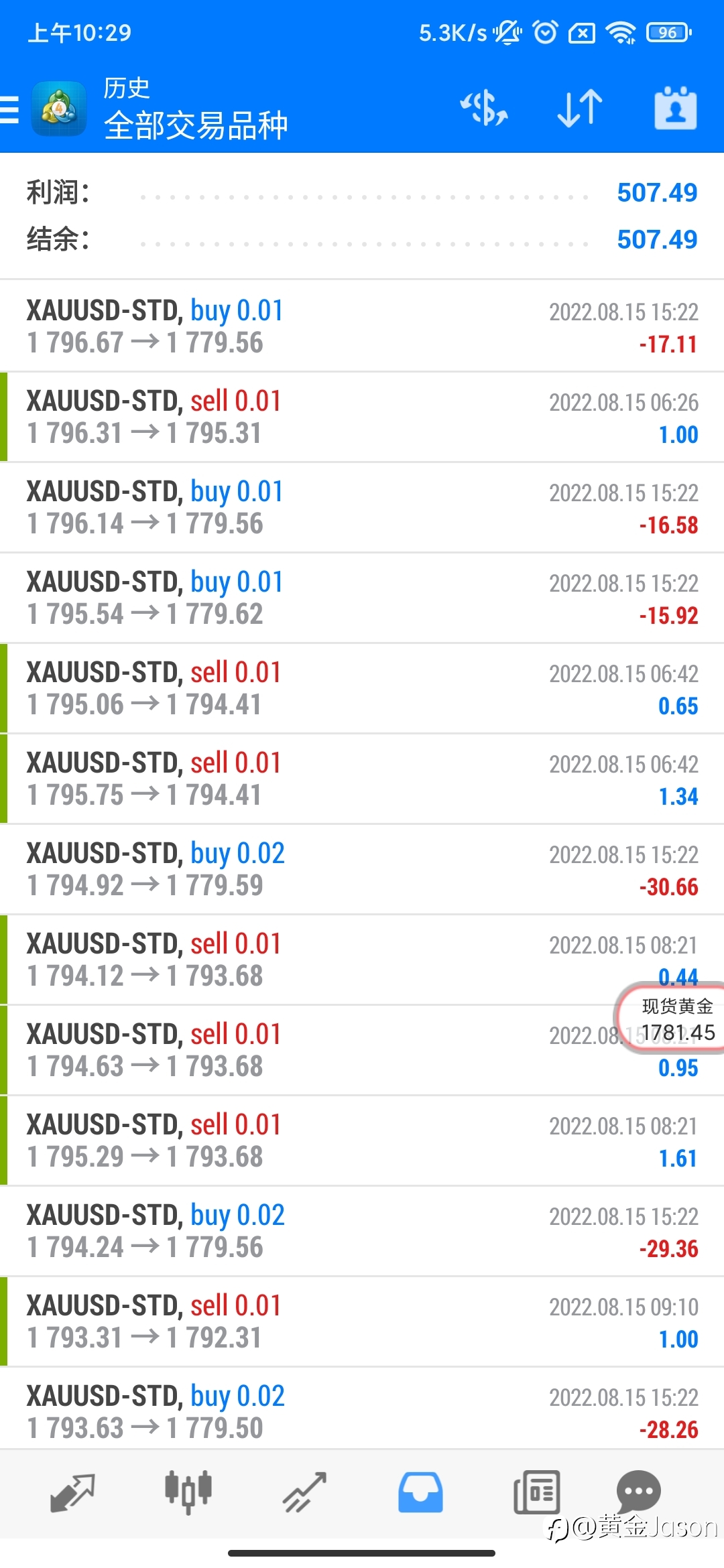Open the sell trade with profit 1.34
Viewport: 724px width, 1568px height.
click(362, 779)
